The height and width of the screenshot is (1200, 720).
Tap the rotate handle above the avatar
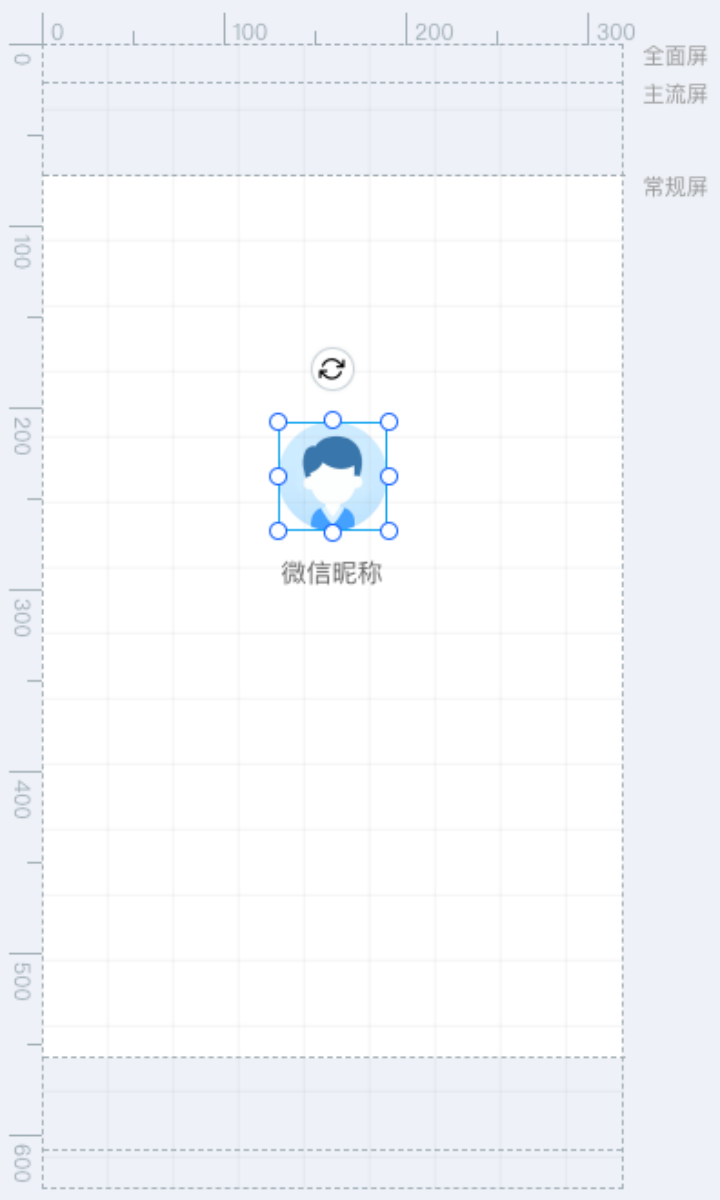pos(332,369)
